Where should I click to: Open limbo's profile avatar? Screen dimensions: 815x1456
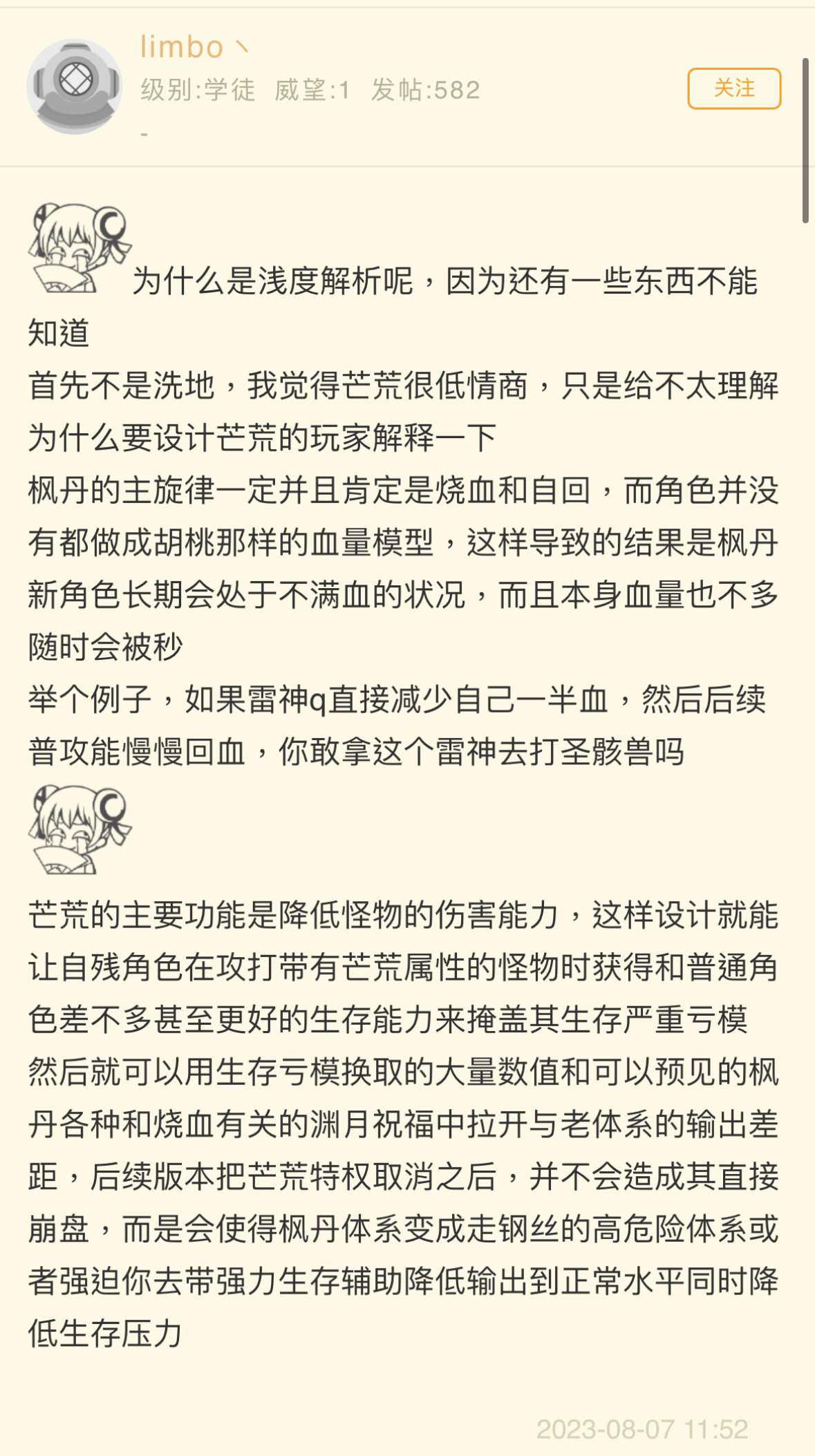pyautogui.click(x=75, y=86)
